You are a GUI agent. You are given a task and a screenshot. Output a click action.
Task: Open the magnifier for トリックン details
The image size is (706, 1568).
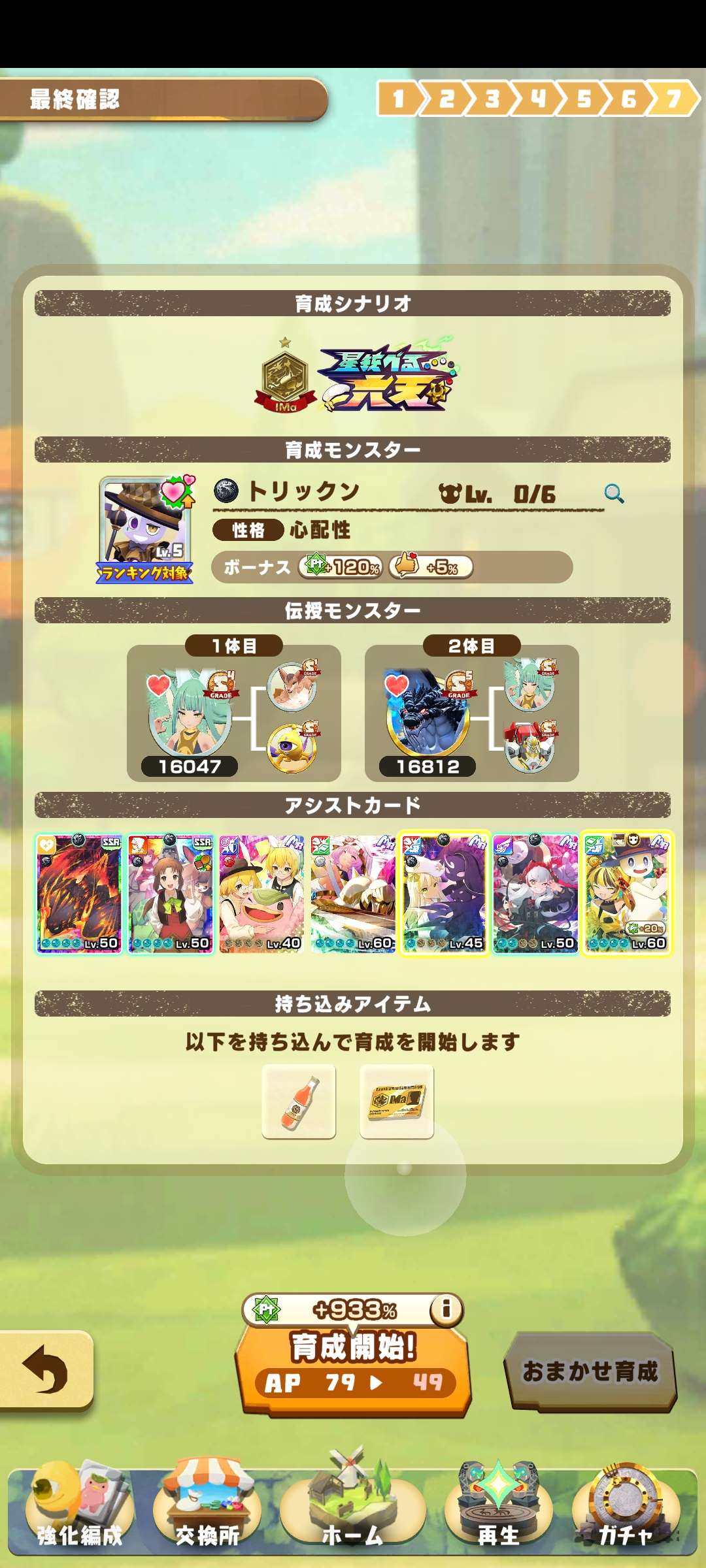(613, 494)
